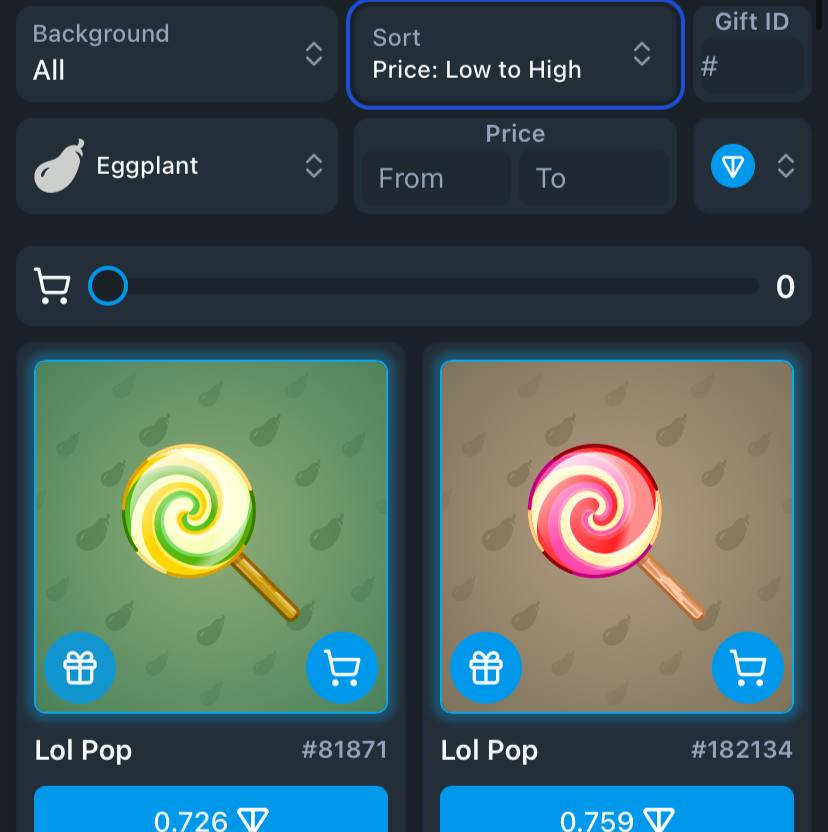Tap the Gift ID input field
The width and height of the screenshot is (828, 832).
[x=752, y=67]
